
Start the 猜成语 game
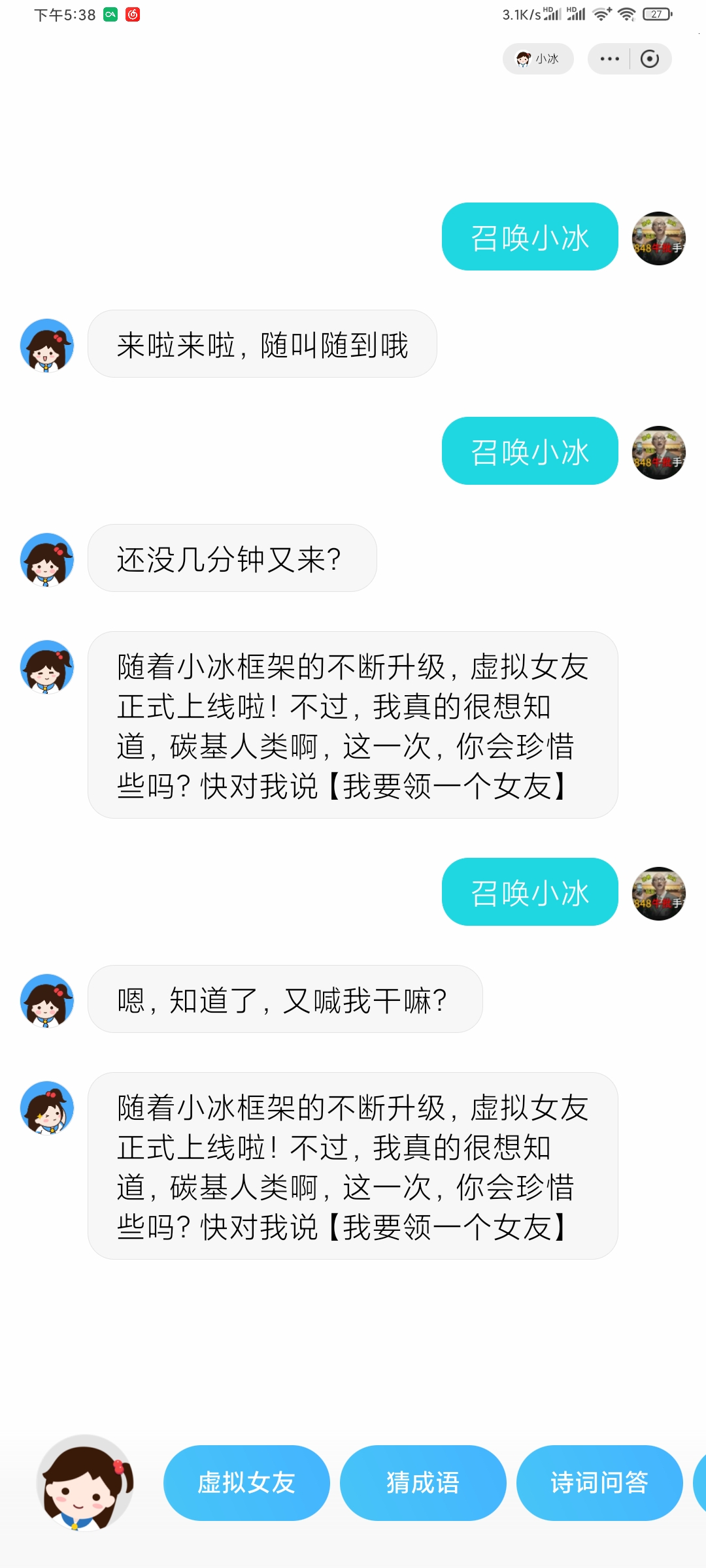(423, 1483)
